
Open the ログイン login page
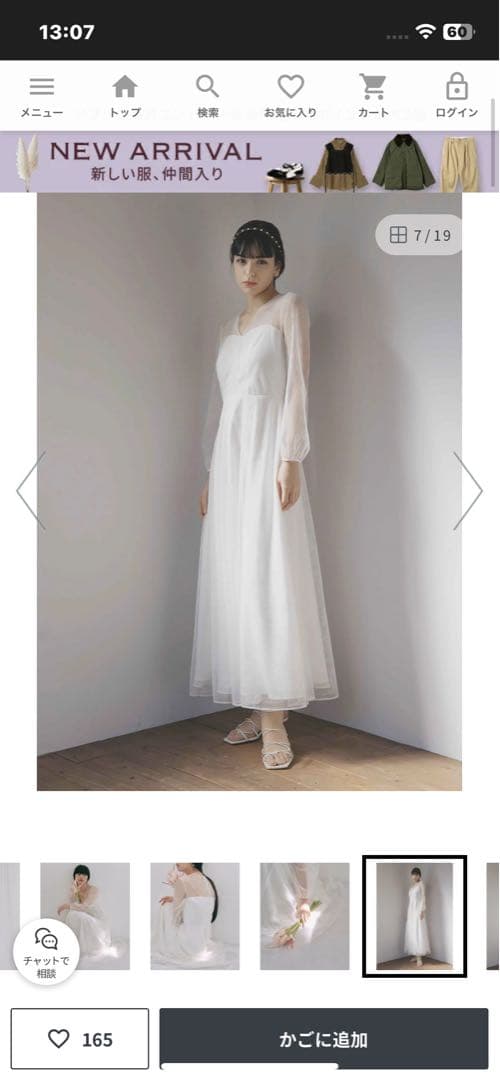457,97
